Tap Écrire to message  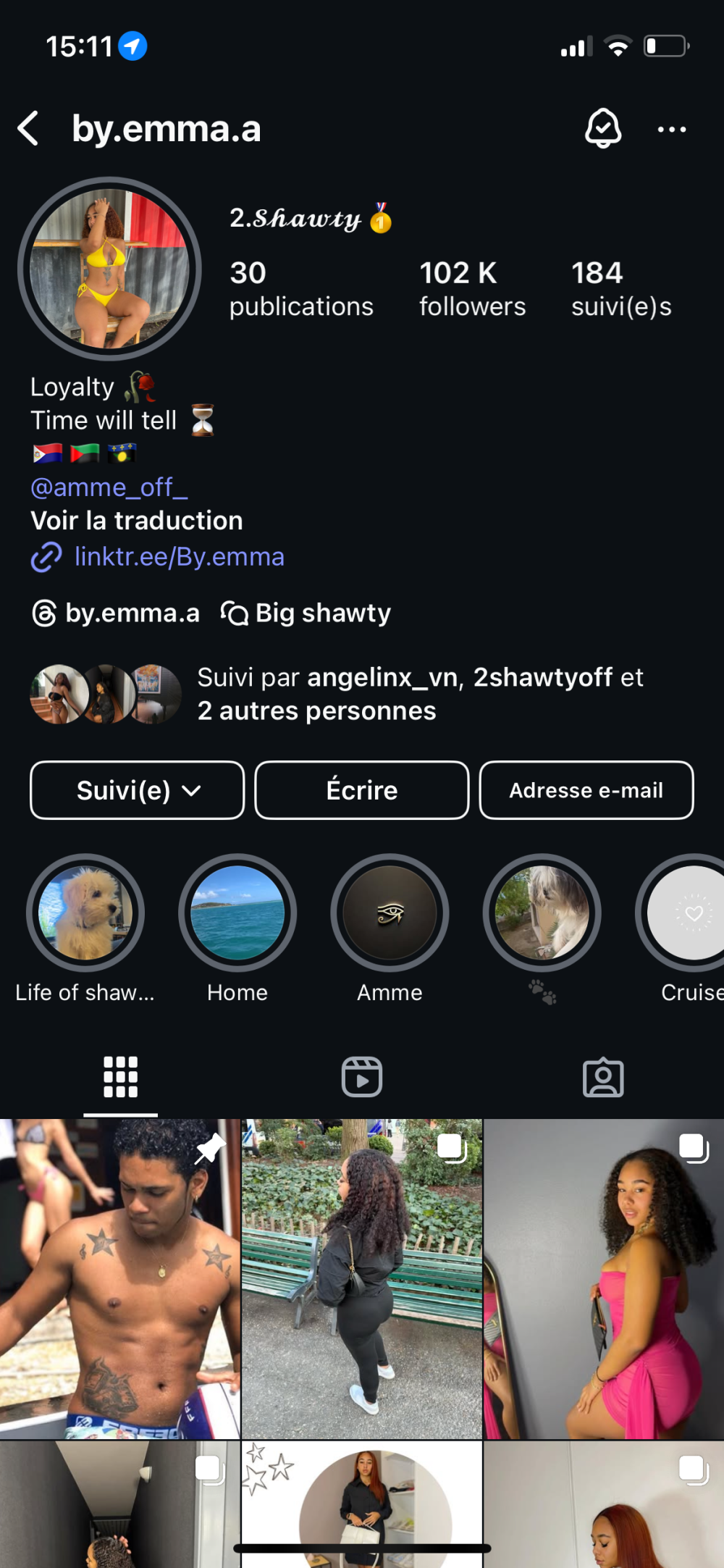point(362,790)
